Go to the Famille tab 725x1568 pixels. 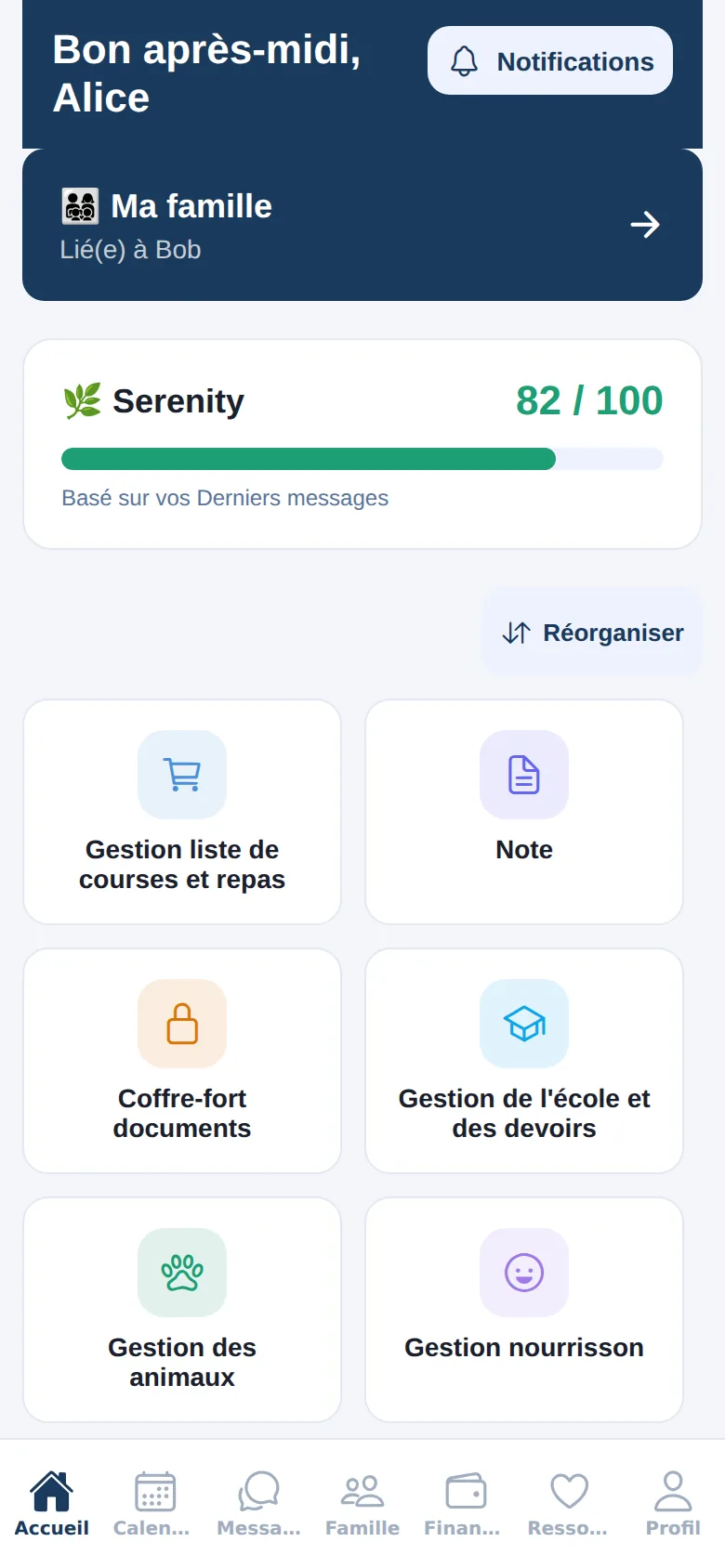(362, 1504)
